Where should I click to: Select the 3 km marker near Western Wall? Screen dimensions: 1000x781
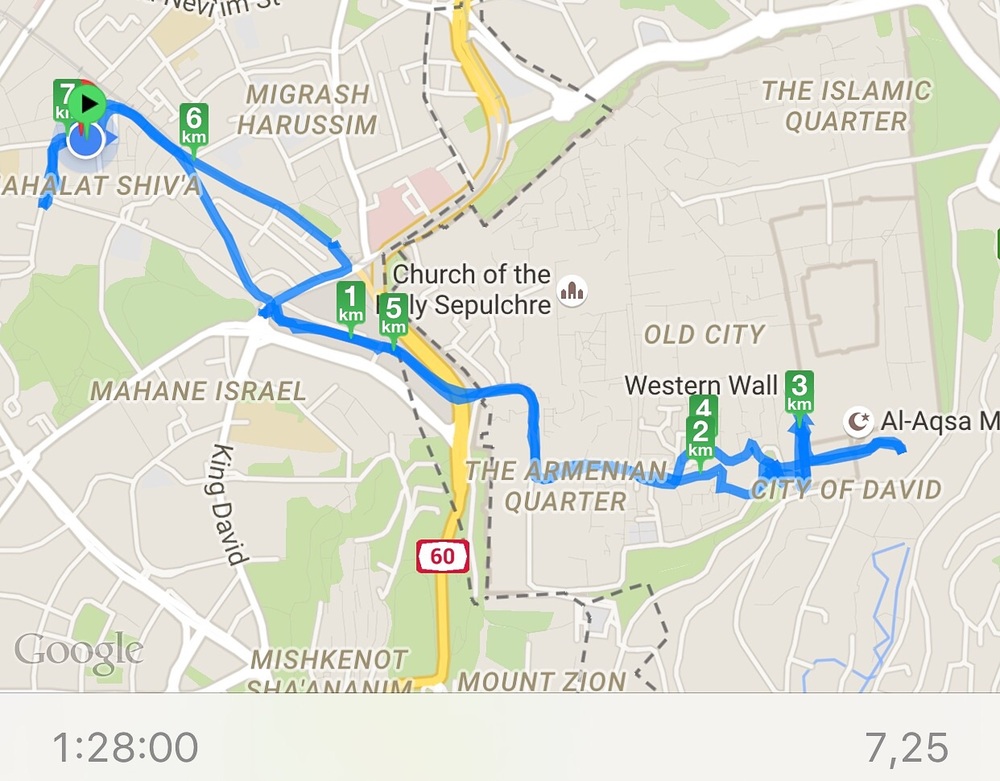pos(799,392)
